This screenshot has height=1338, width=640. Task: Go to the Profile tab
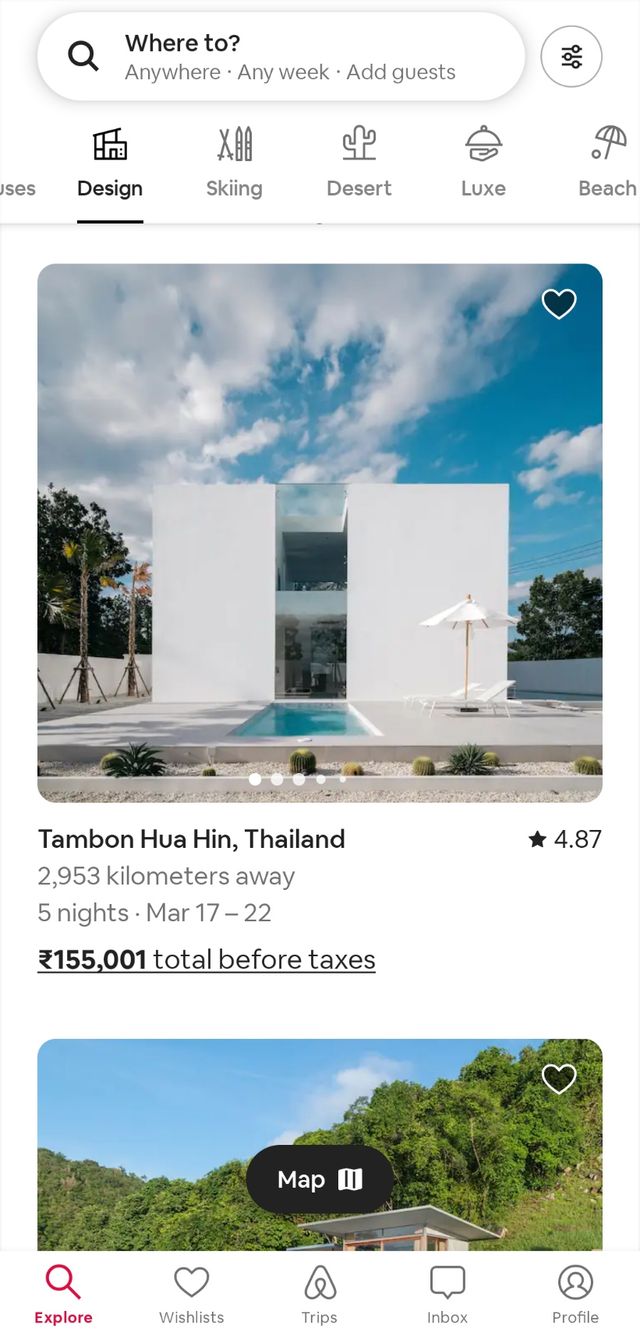pos(575,1295)
